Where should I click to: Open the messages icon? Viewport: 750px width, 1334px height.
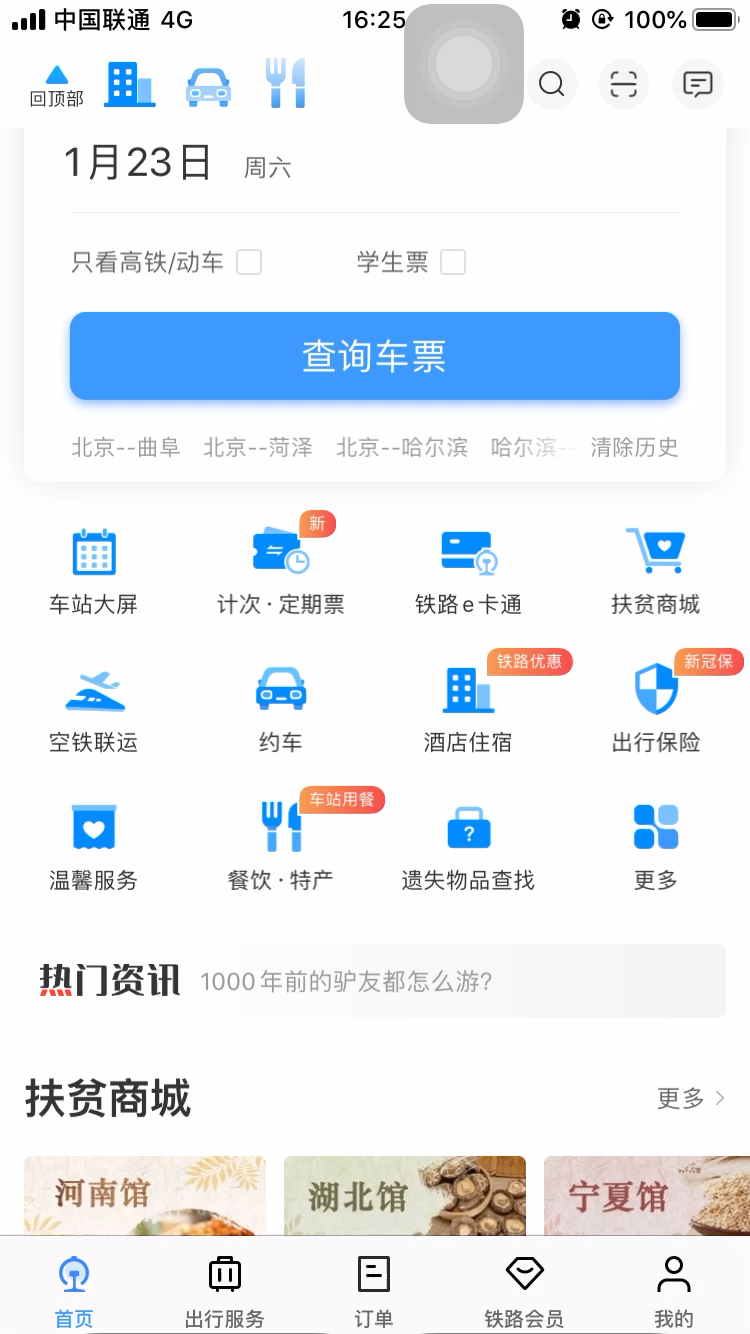697,84
